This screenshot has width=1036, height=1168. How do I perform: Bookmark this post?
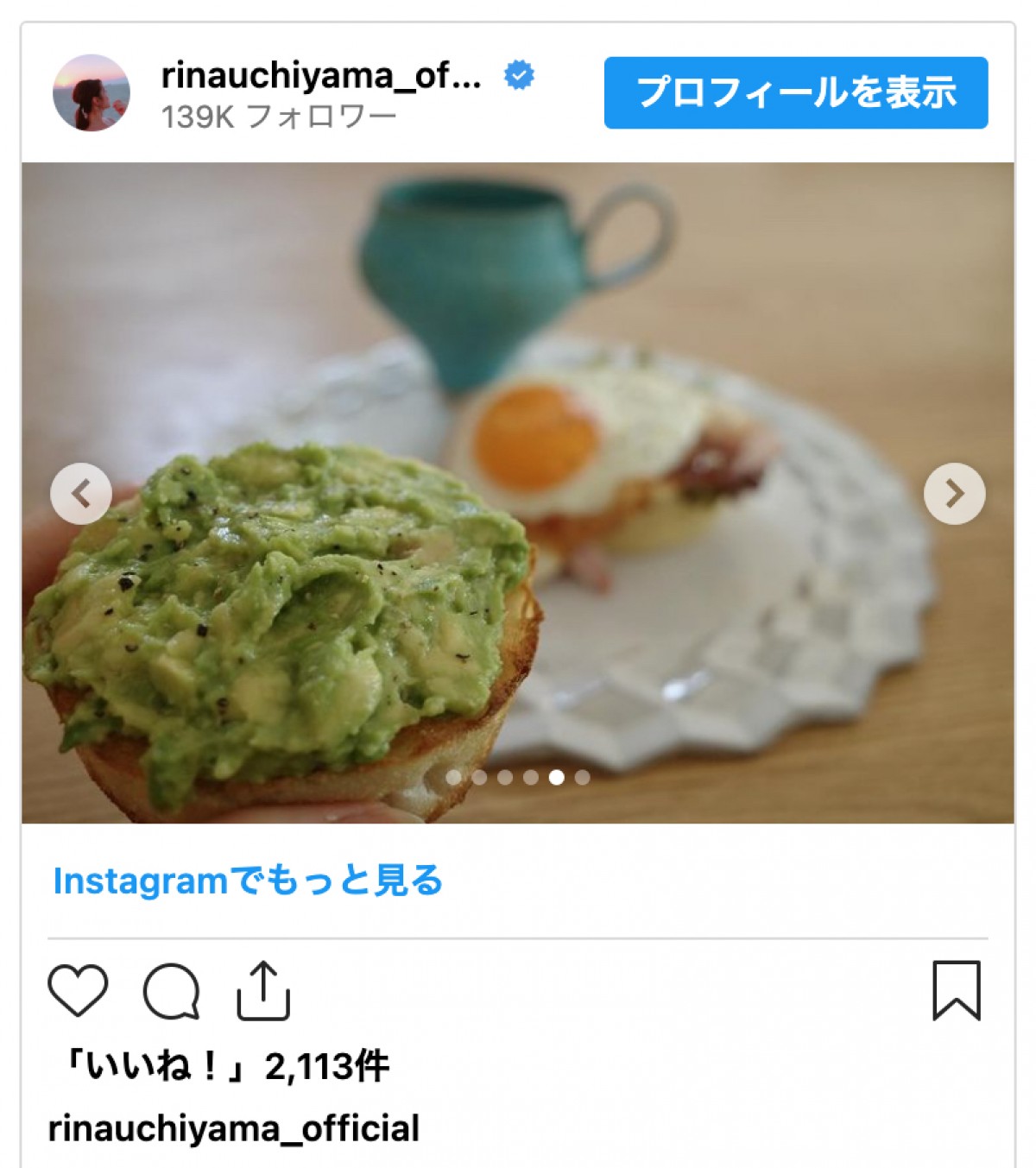point(956,990)
